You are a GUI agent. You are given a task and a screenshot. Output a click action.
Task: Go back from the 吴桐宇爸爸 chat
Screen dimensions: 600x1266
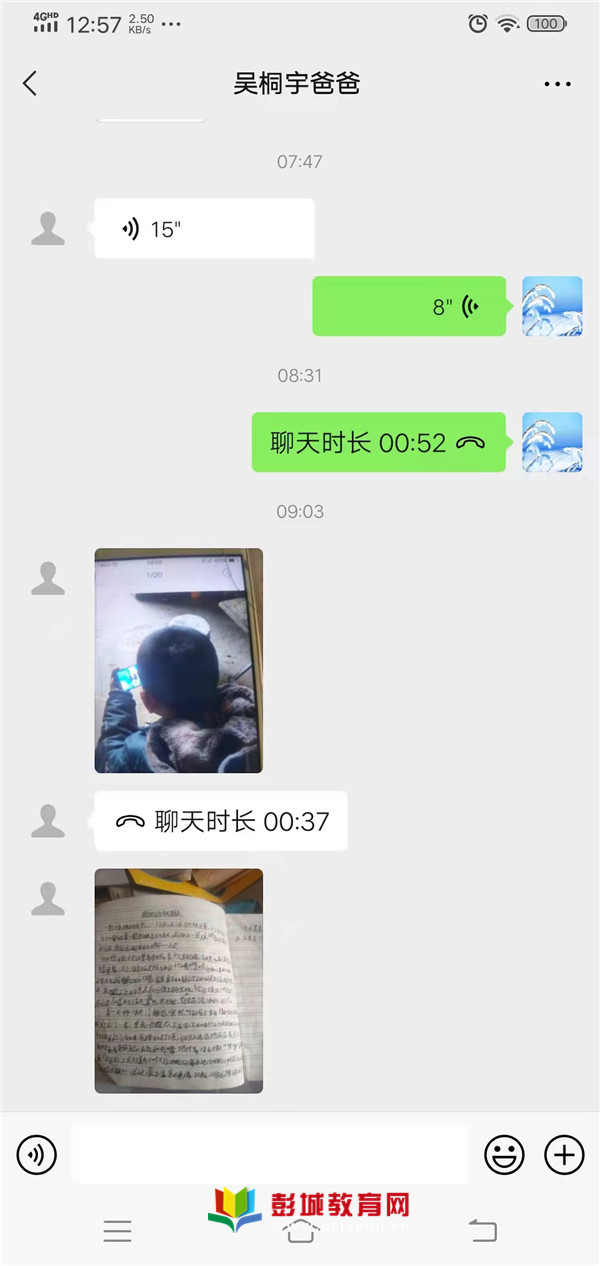[x=30, y=84]
